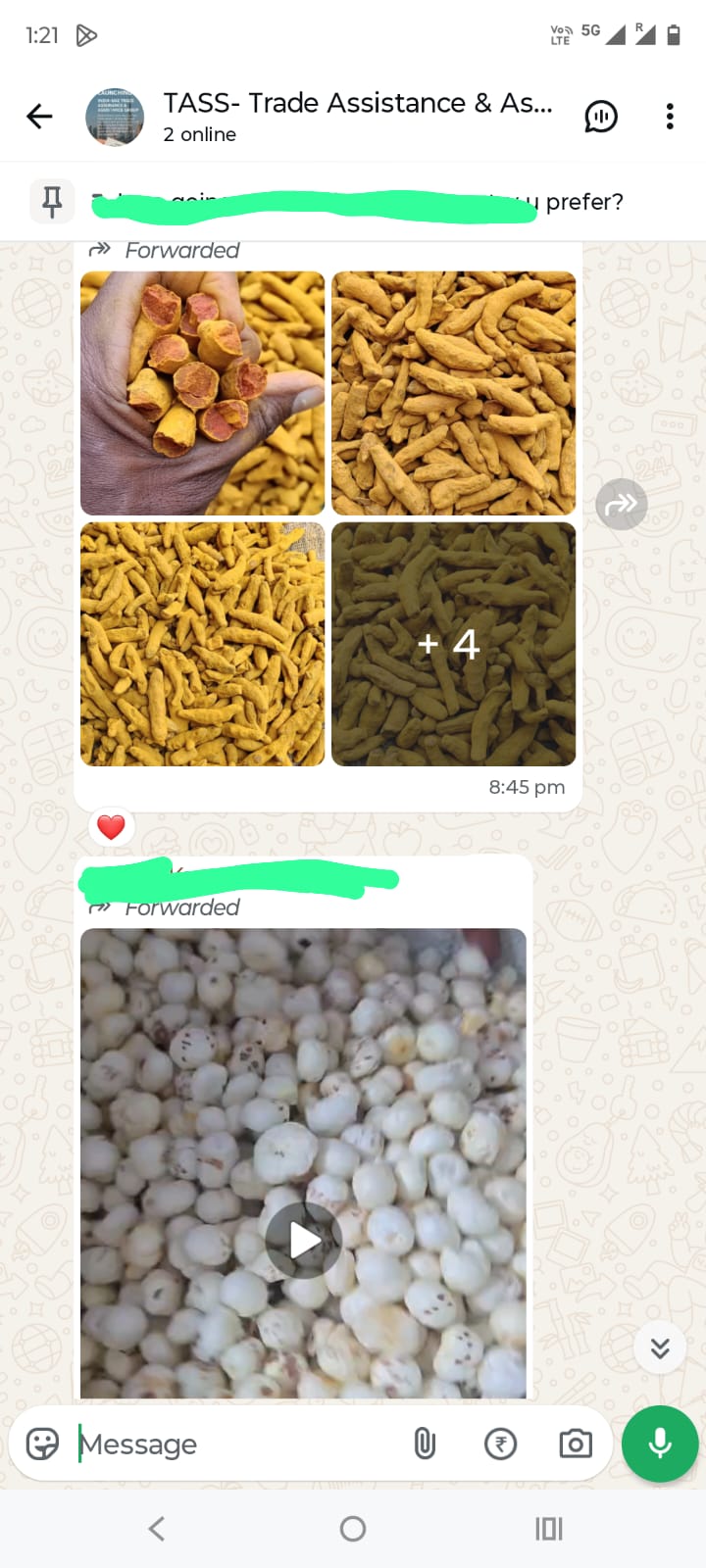The width and height of the screenshot is (706, 1568).
Task: Open the chat dialer icon in the header
Action: [602, 116]
